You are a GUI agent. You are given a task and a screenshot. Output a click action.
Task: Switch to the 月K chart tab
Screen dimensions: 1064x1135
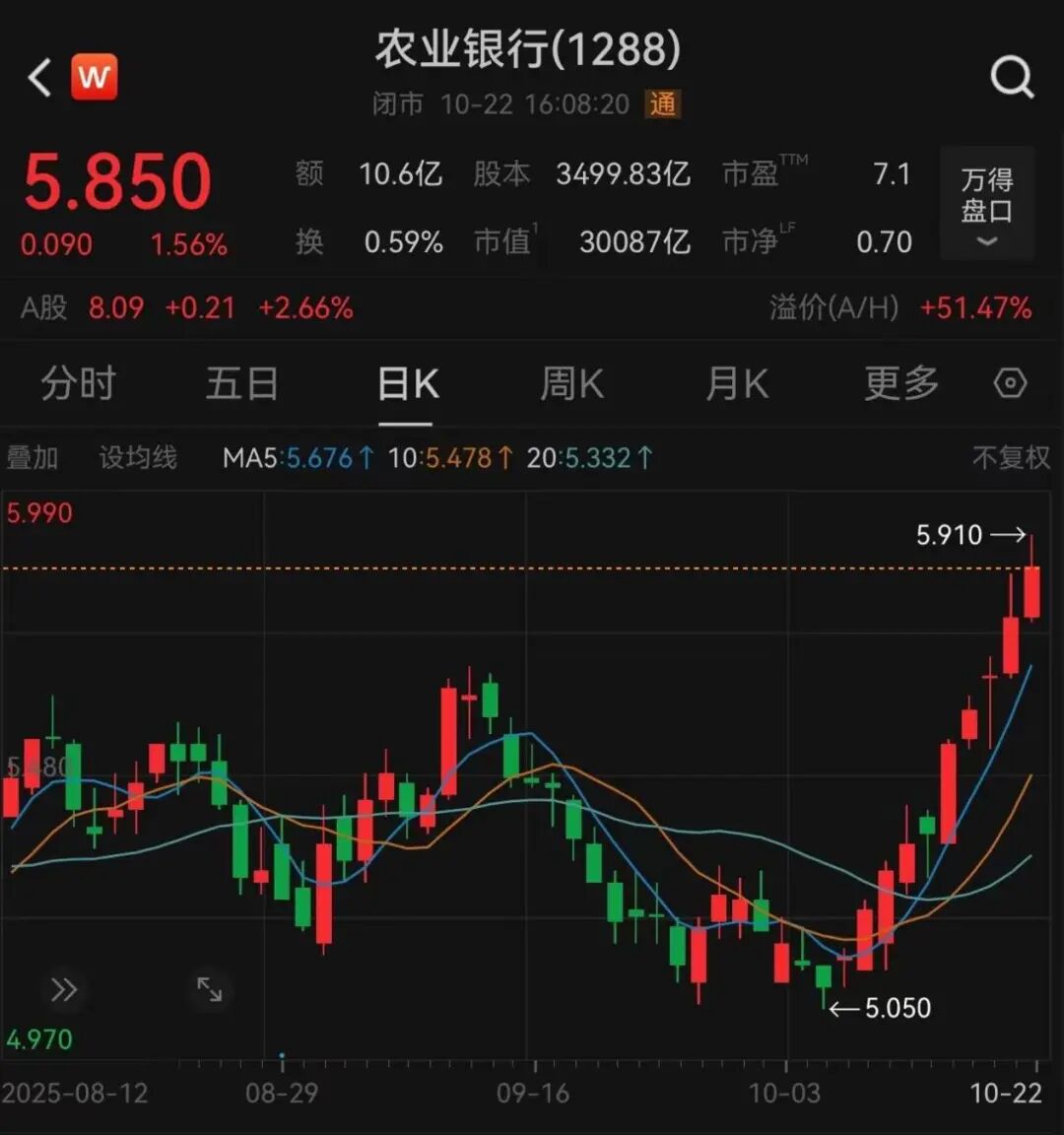[737, 383]
